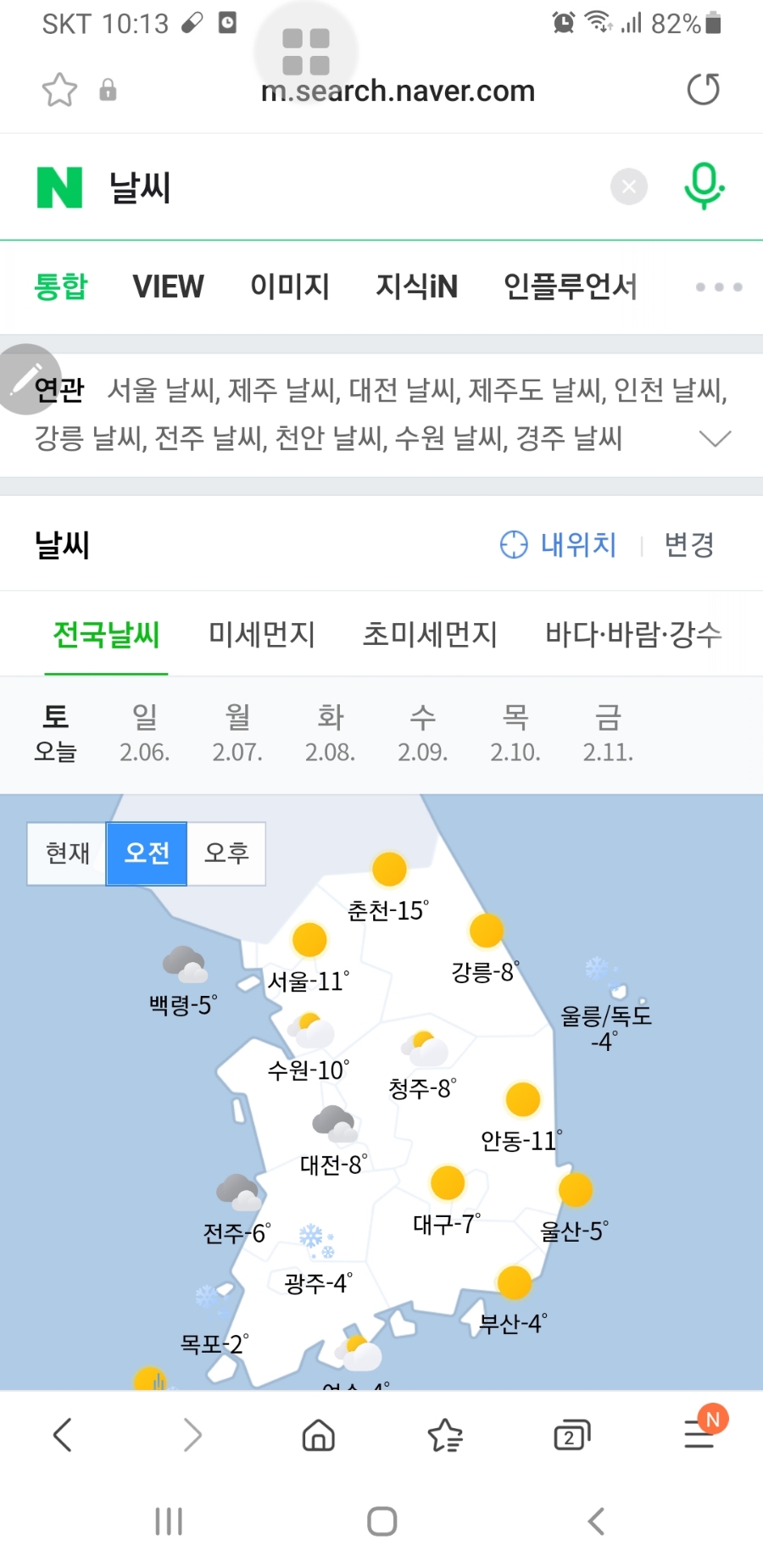Open the browser tabs switcher
This screenshot has height=1568, width=763.
[571, 1435]
